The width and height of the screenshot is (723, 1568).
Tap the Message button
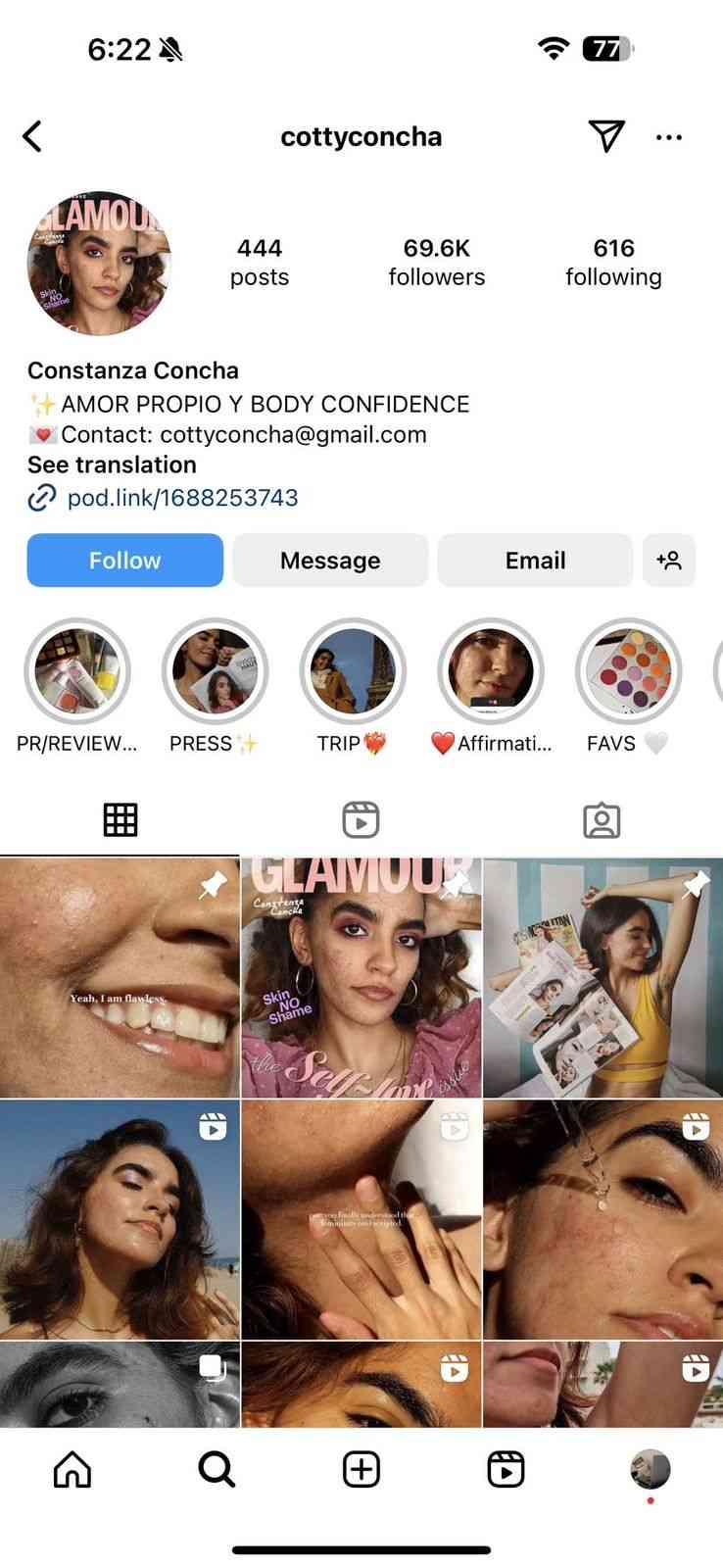[330, 561]
